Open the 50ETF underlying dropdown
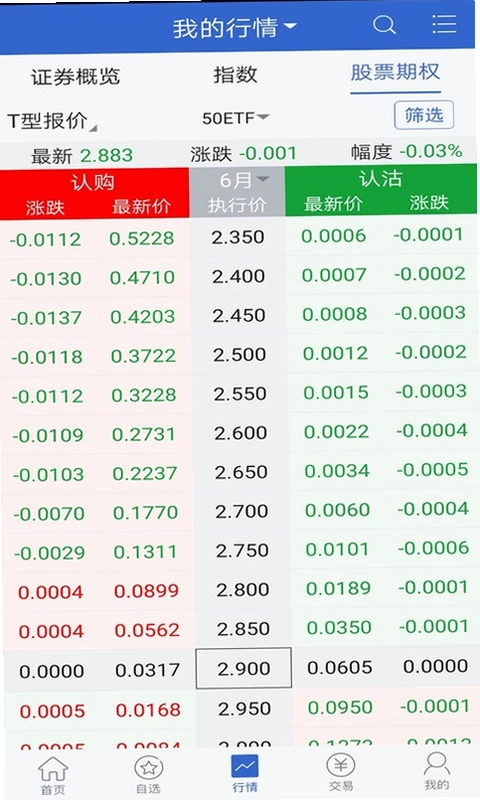The height and width of the screenshot is (800, 480). [x=235, y=118]
